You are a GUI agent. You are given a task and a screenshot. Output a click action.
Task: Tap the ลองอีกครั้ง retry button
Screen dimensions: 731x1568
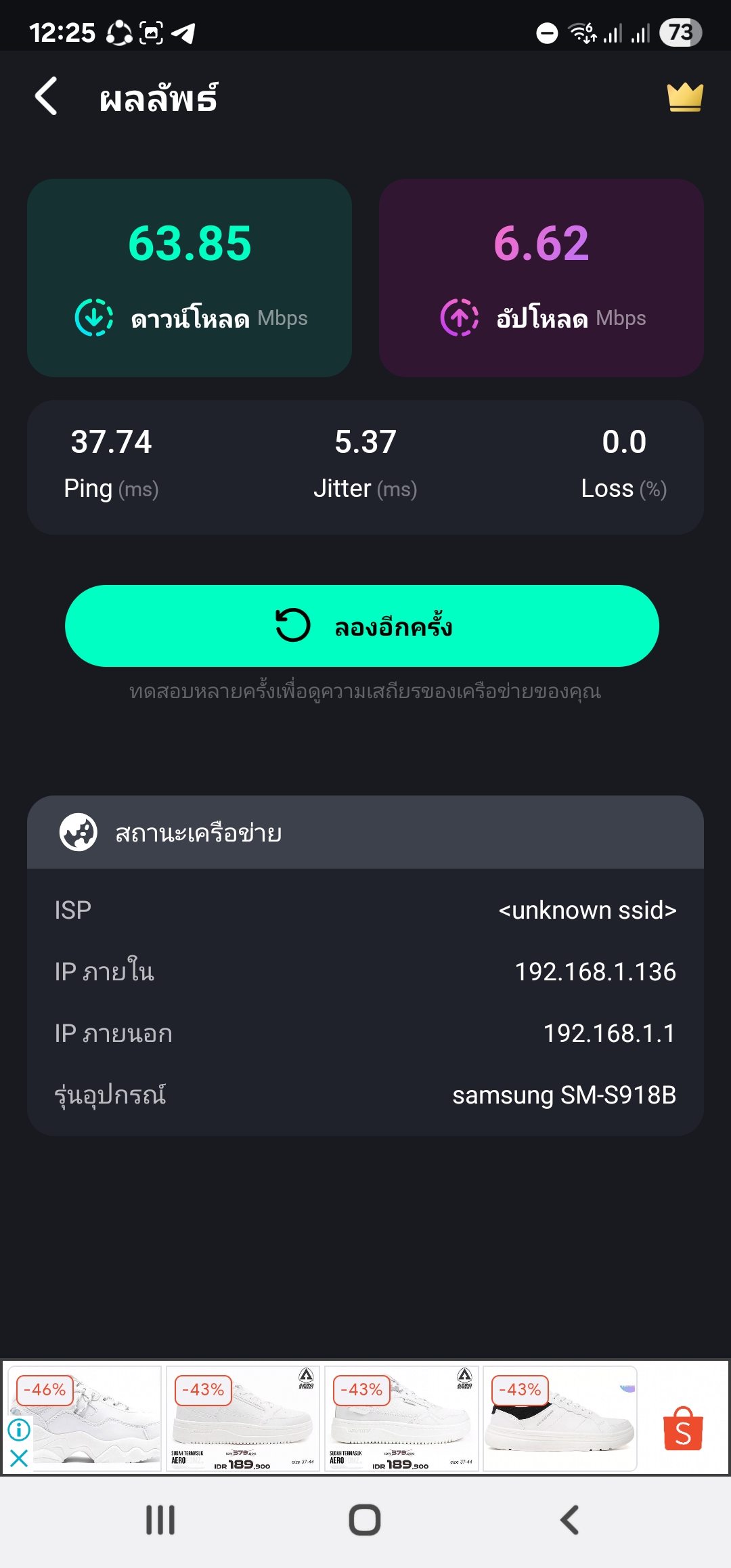pos(362,626)
